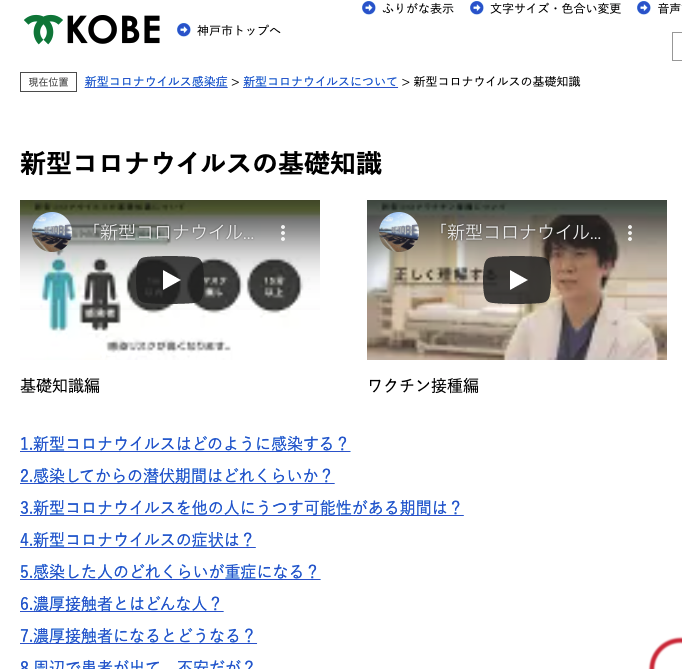Open overflow menu on 基礎知識編 video
Screen dimensions: 682x669
point(283,233)
